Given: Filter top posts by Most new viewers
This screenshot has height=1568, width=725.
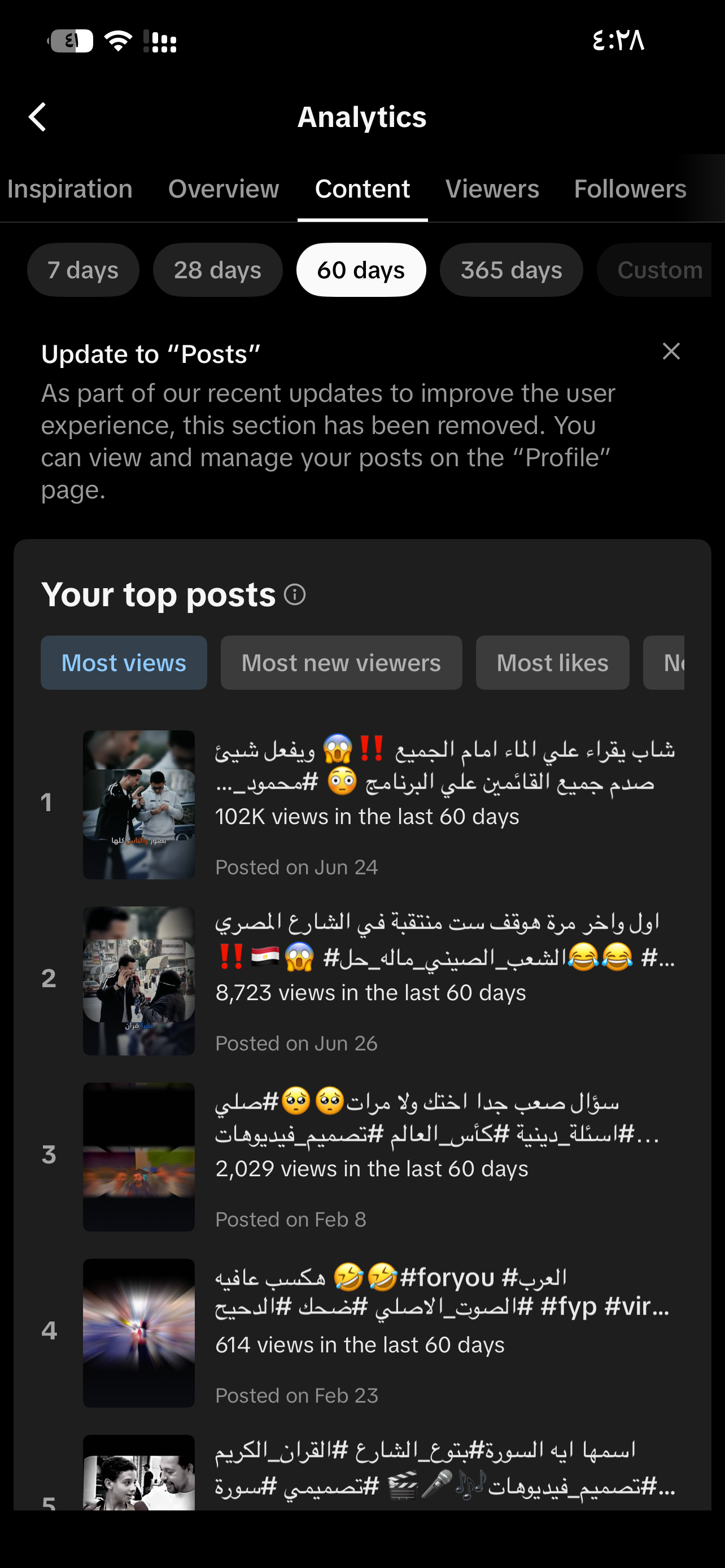Looking at the screenshot, I should pyautogui.click(x=341, y=663).
